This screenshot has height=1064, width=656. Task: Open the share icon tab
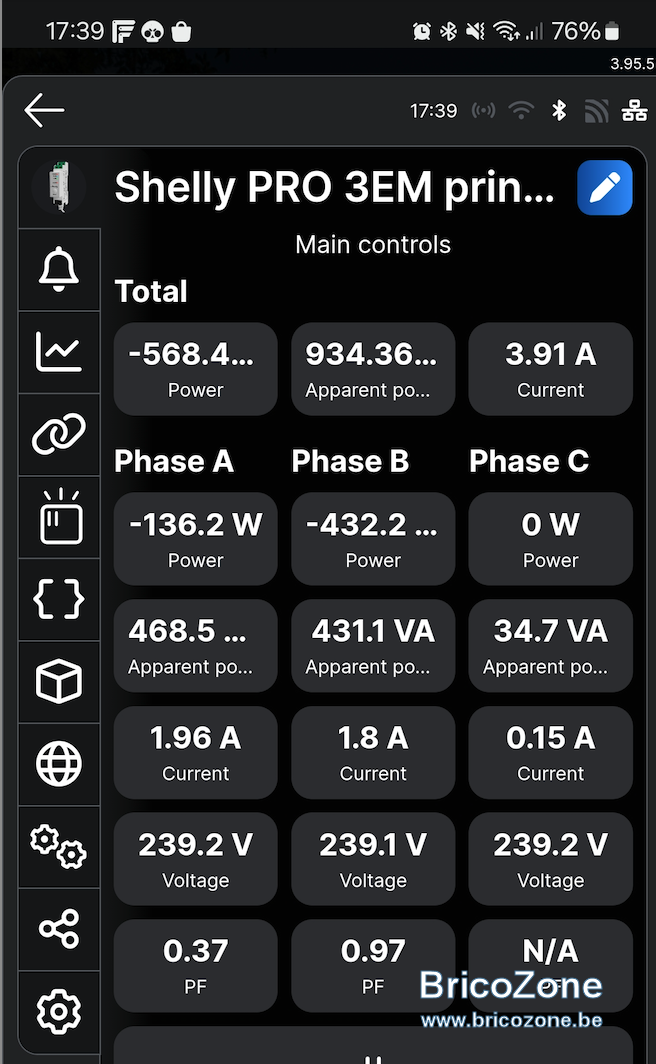[x=59, y=930]
